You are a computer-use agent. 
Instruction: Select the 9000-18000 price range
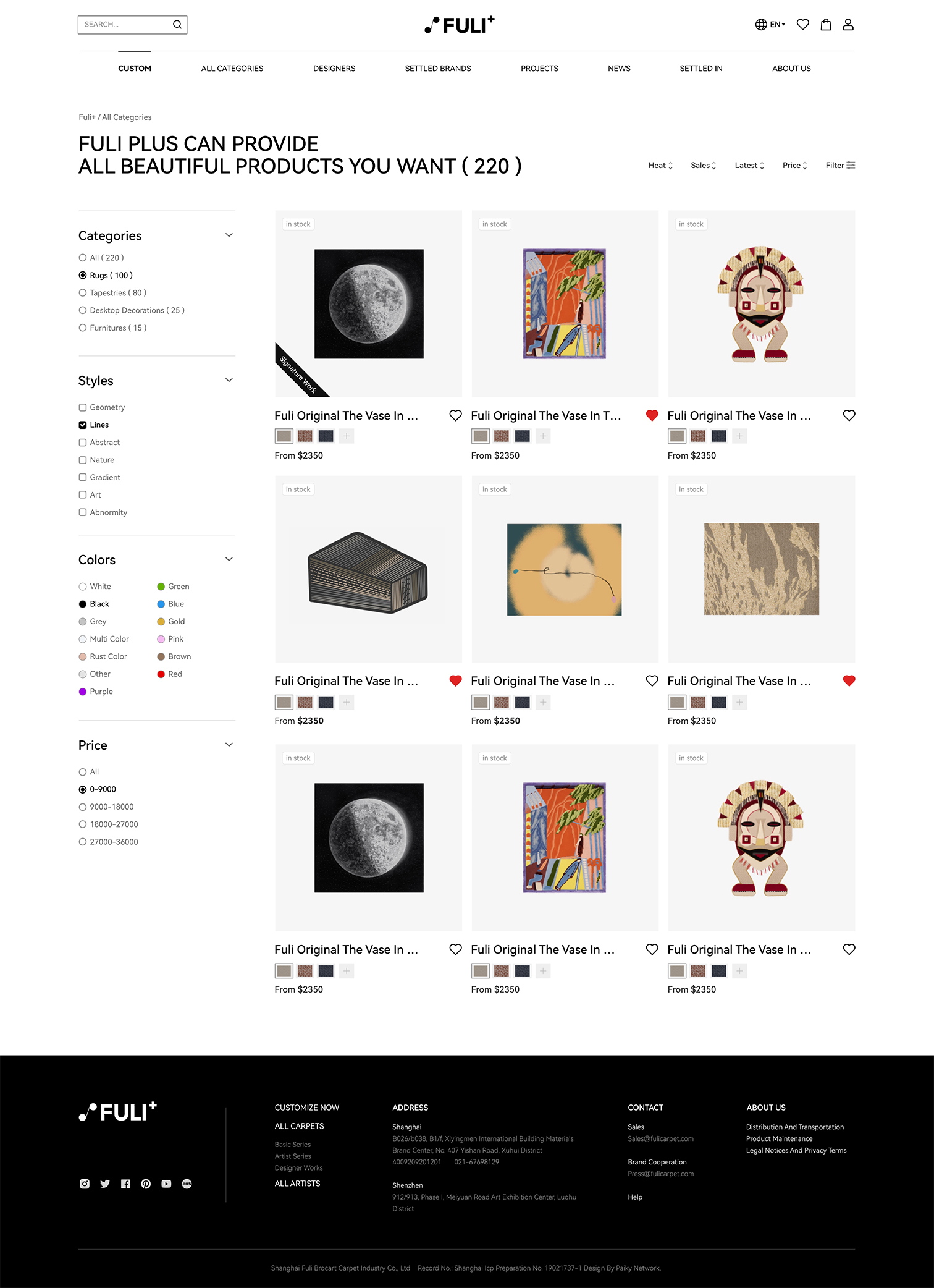83,807
